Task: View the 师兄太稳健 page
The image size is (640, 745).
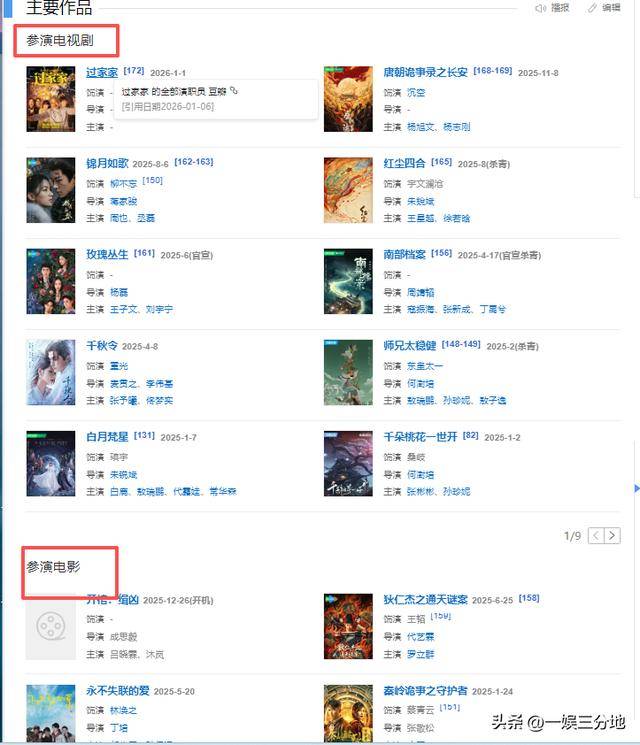Action: 410,346
